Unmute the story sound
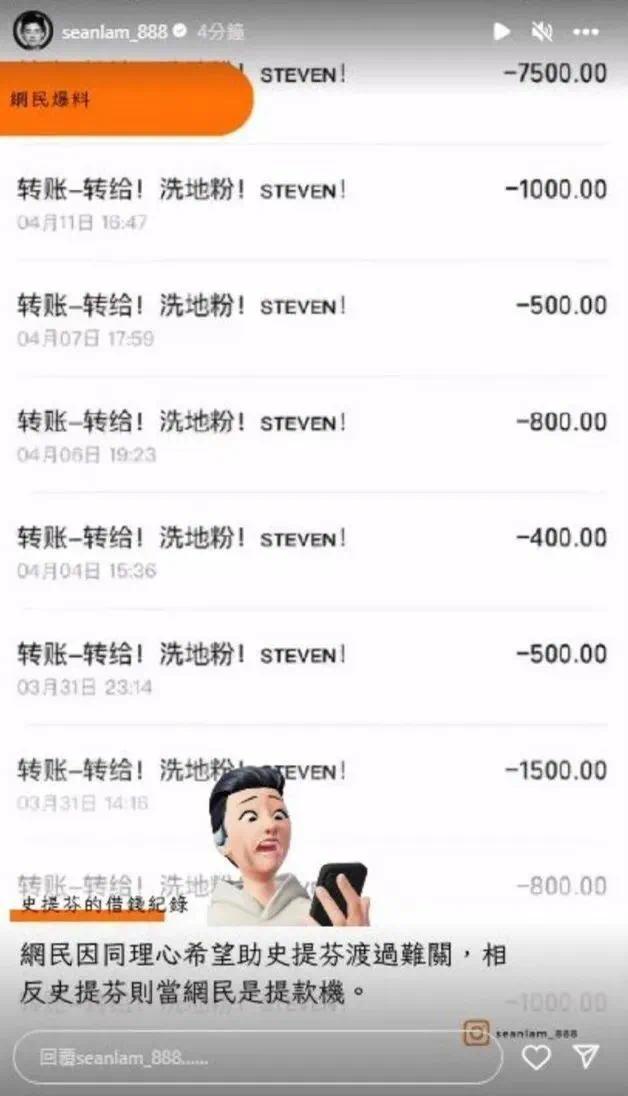 (x=542, y=32)
